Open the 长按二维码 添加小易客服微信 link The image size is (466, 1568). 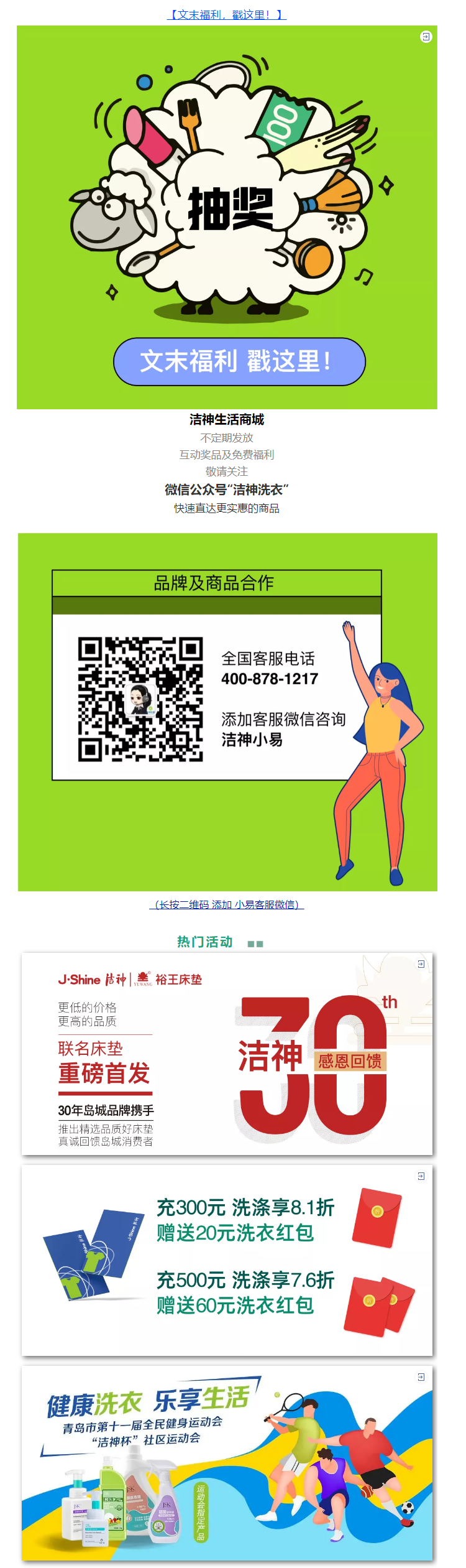tap(226, 904)
